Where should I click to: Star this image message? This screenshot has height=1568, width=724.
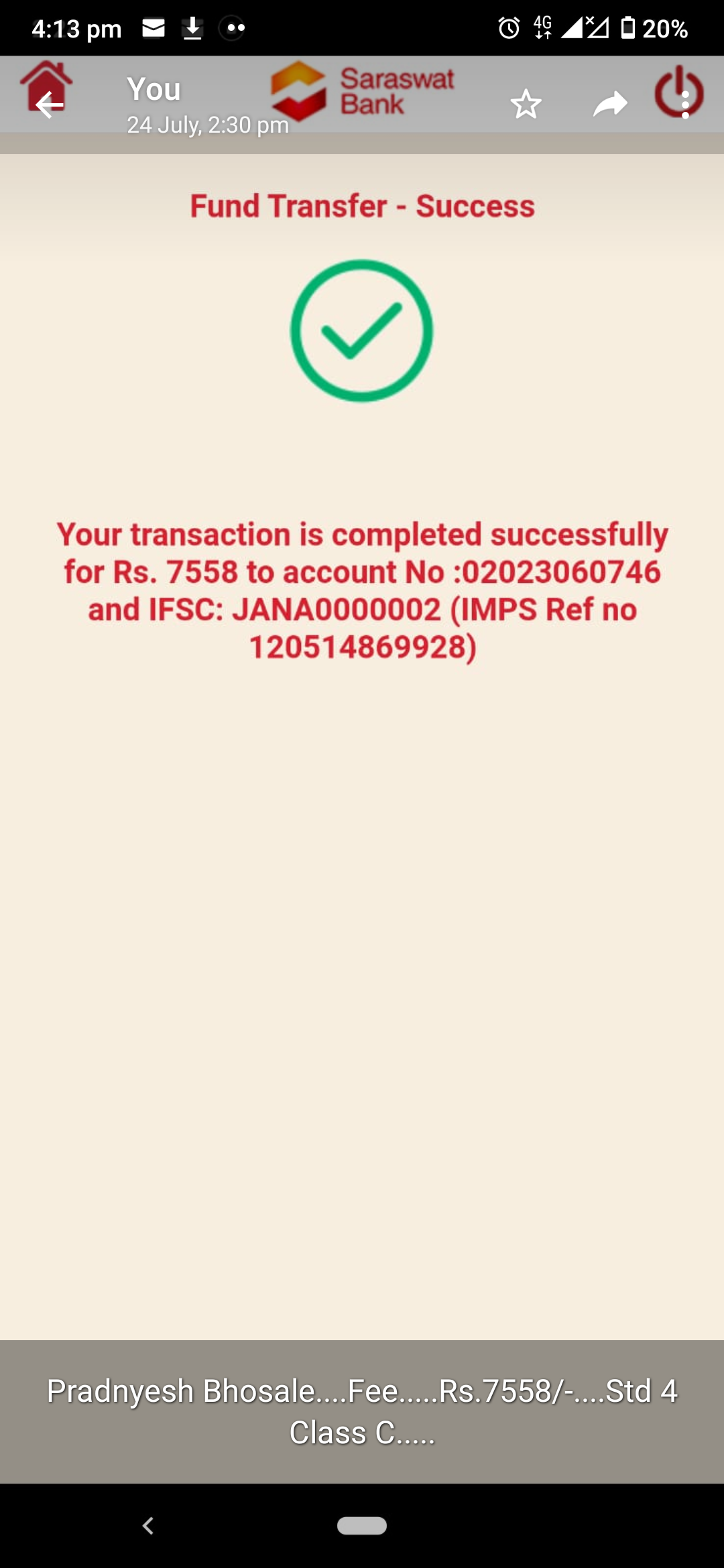(x=526, y=105)
